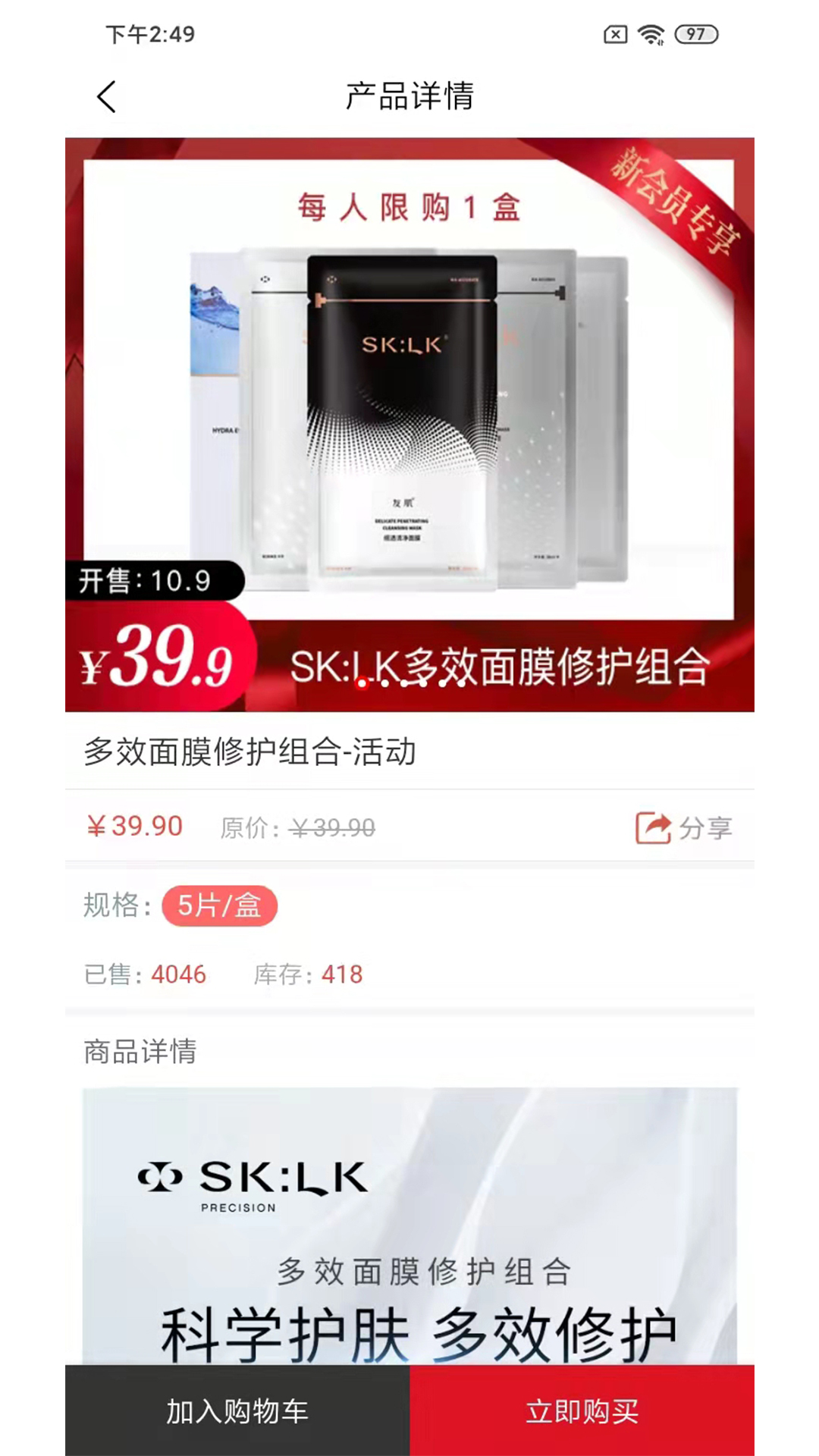Tap 立即购买 to buy now

pos(582,1410)
